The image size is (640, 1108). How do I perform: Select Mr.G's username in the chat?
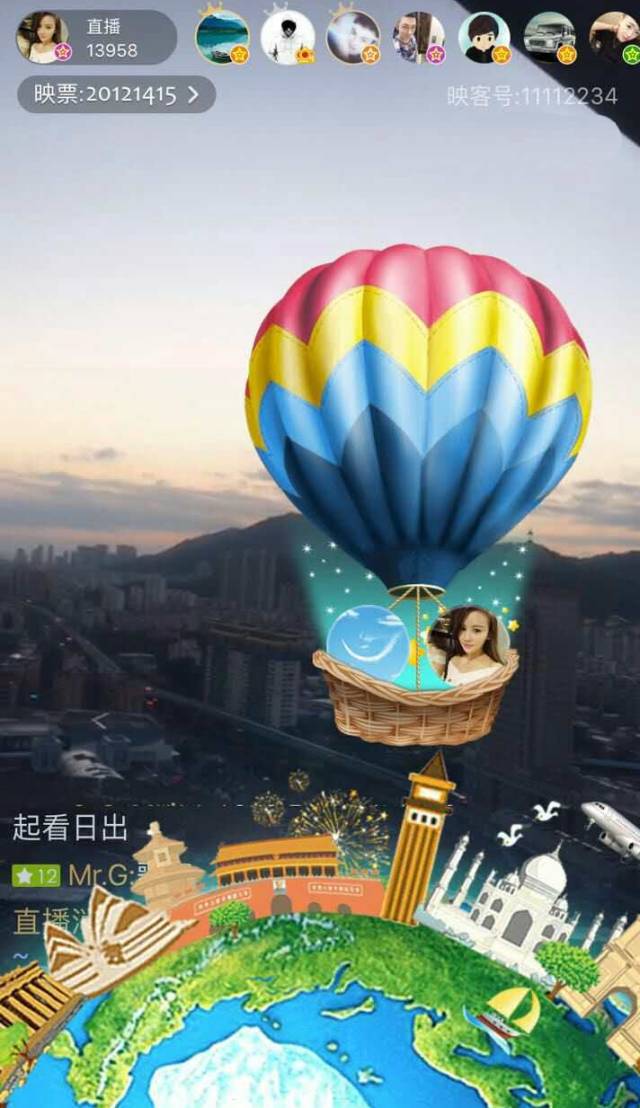click(100, 877)
